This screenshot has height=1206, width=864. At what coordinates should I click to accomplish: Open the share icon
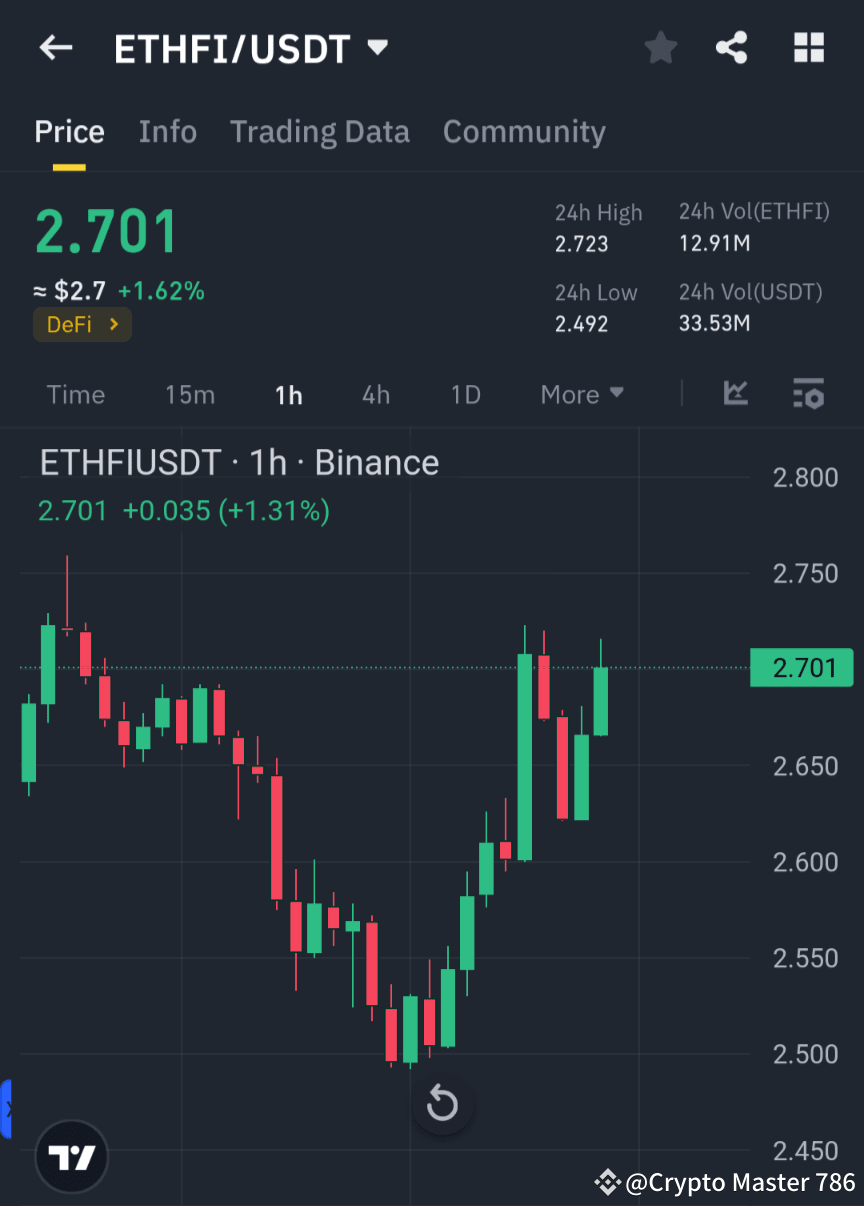[x=732, y=47]
